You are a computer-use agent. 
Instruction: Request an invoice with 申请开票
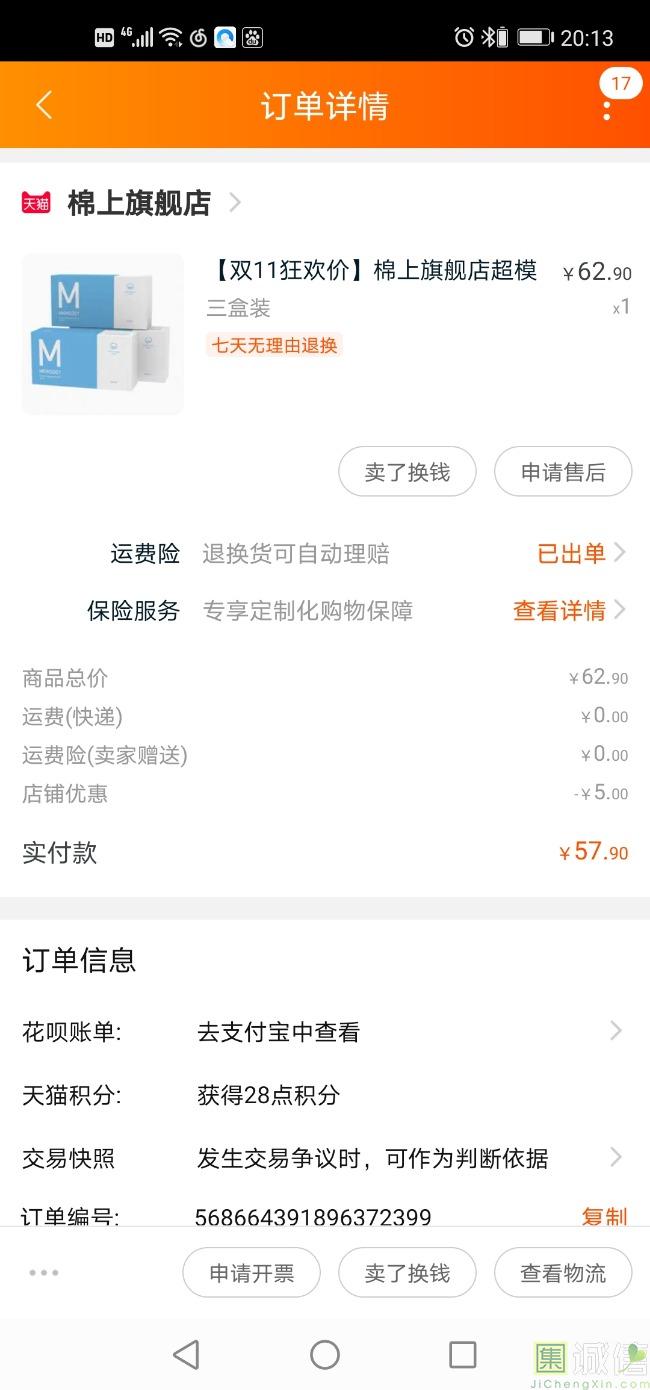[x=251, y=1273]
